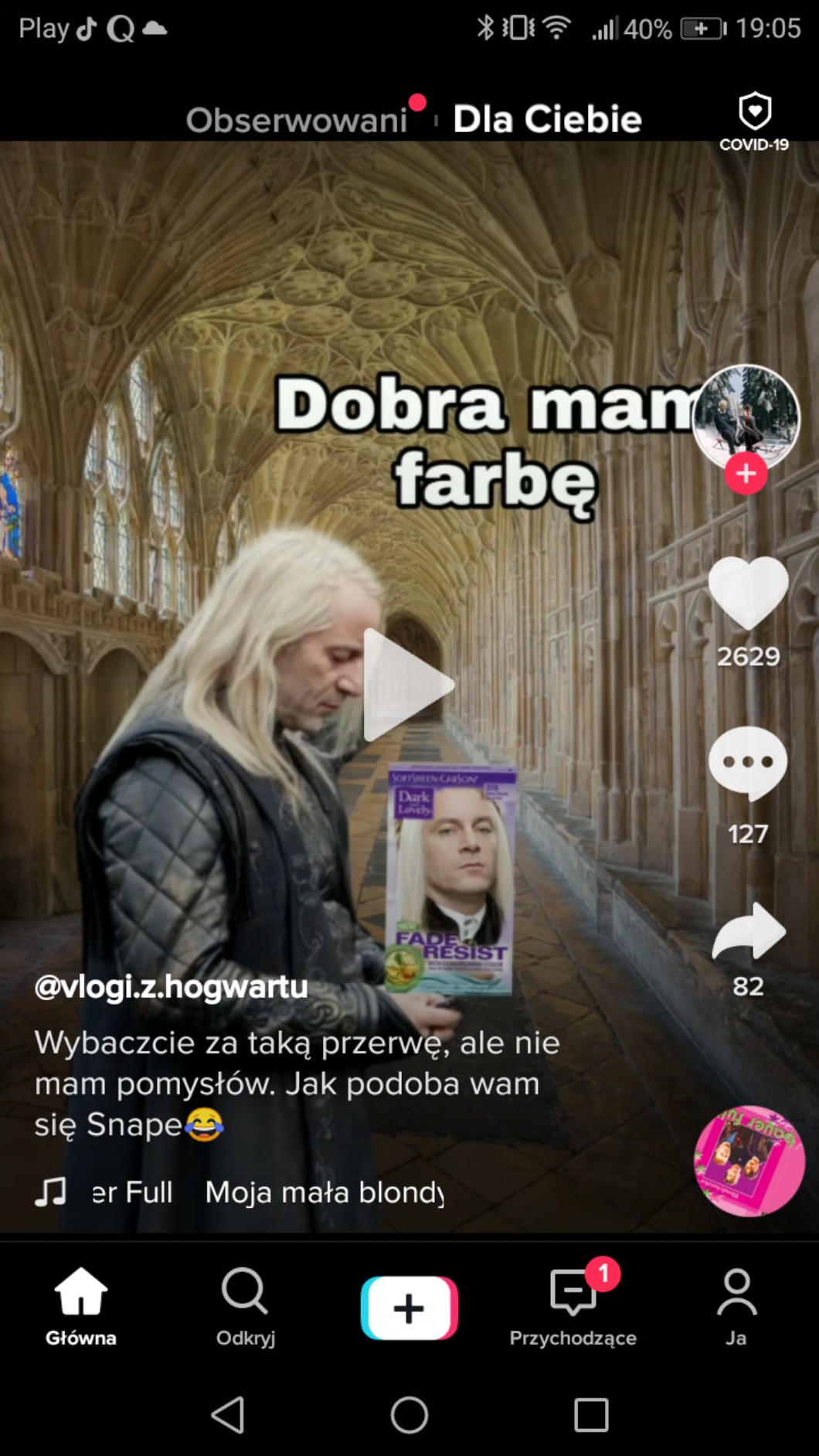Viewport: 819px width, 1456px height.
Task: Open the @vlogi.z.hogwartu profile link
Action: point(171,987)
